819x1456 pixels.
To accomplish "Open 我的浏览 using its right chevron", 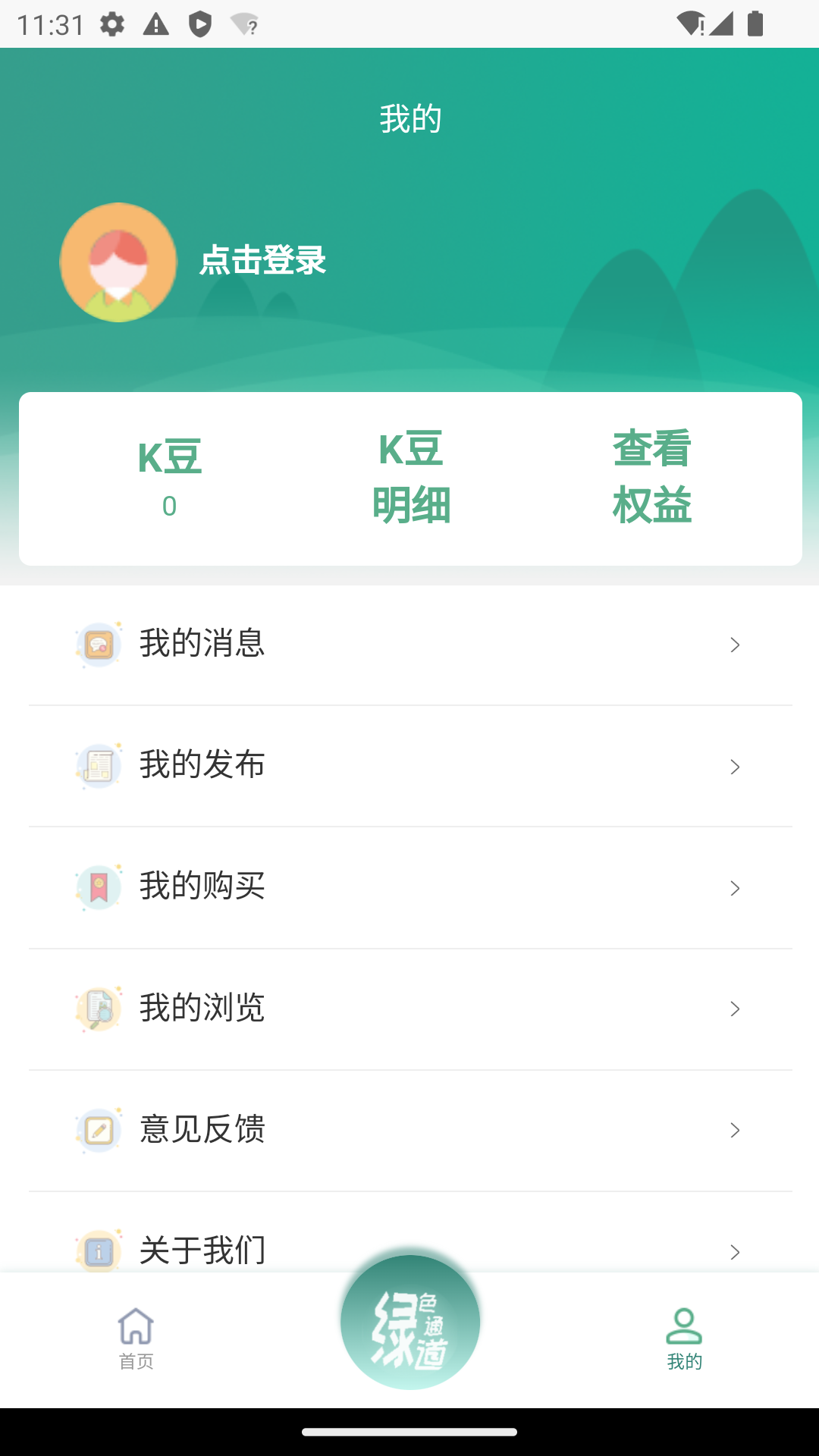I will [734, 1009].
